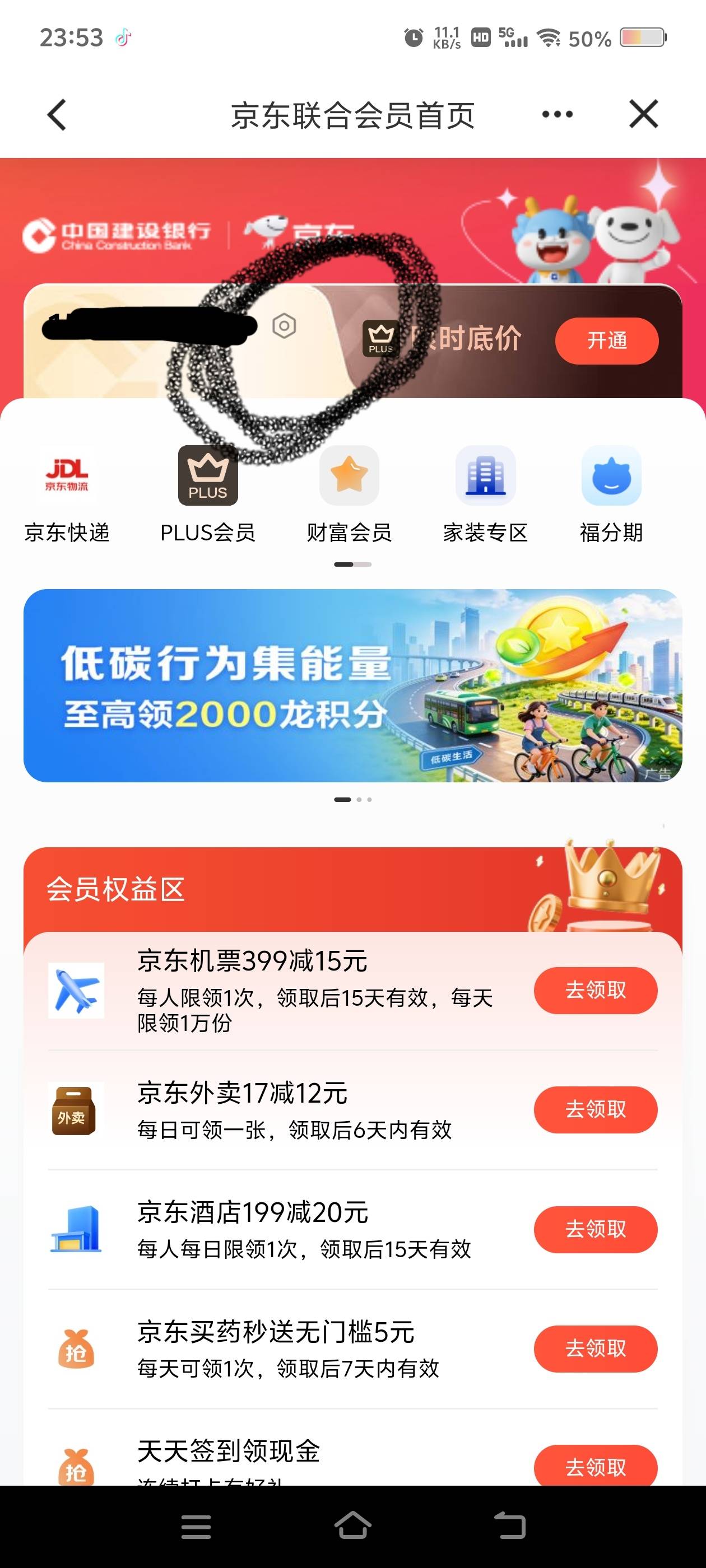The width and height of the screenshot is (706, 1568).
Task: Close the page with the X icon
Action: click(643, 114)
